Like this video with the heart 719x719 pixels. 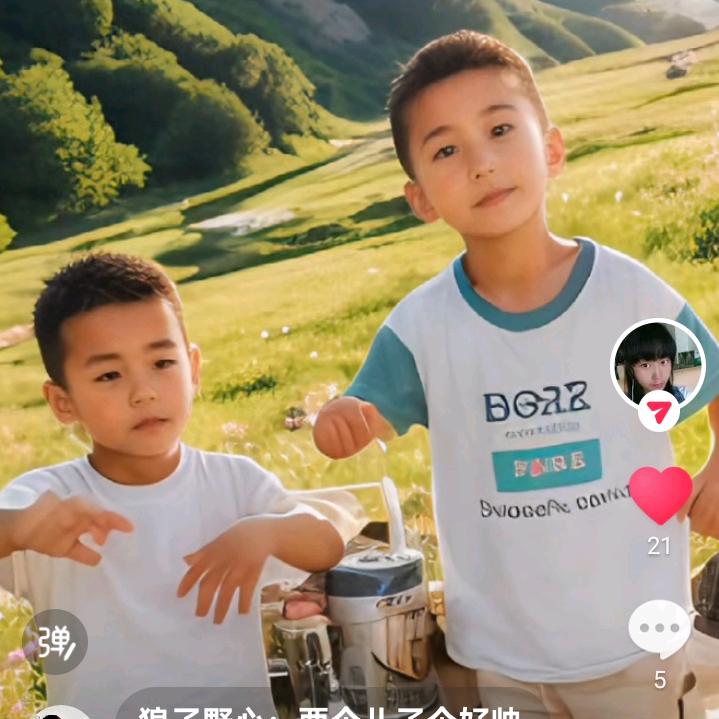pos(660,494)
